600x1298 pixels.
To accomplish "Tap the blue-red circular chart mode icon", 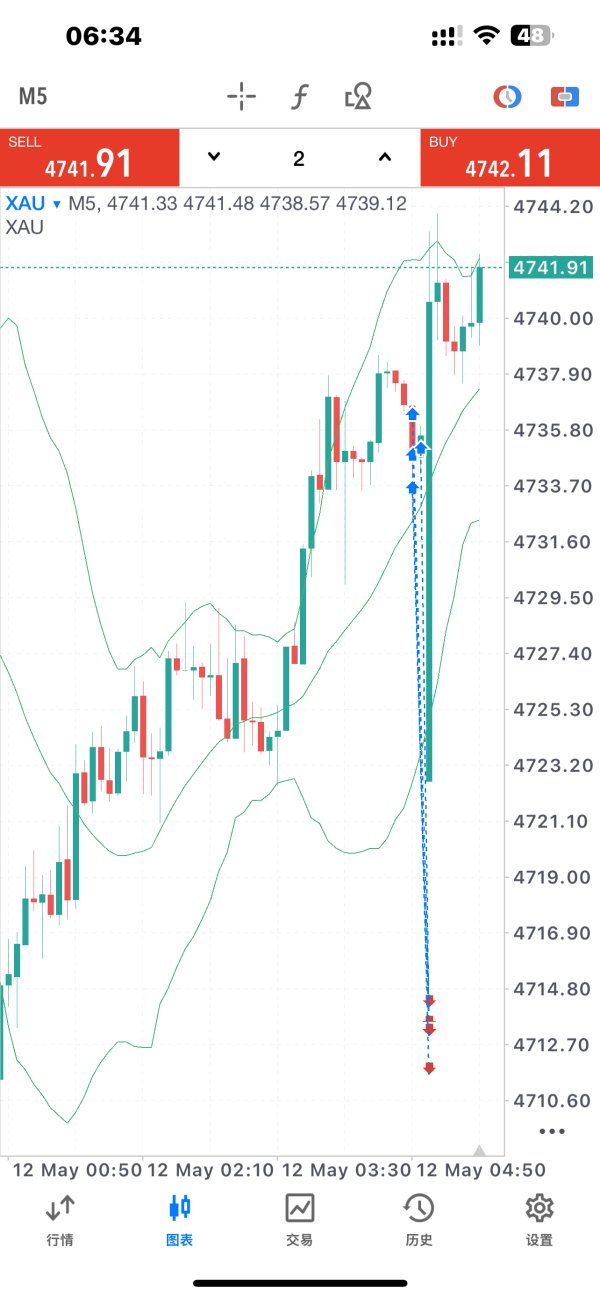I will (508, 97).
